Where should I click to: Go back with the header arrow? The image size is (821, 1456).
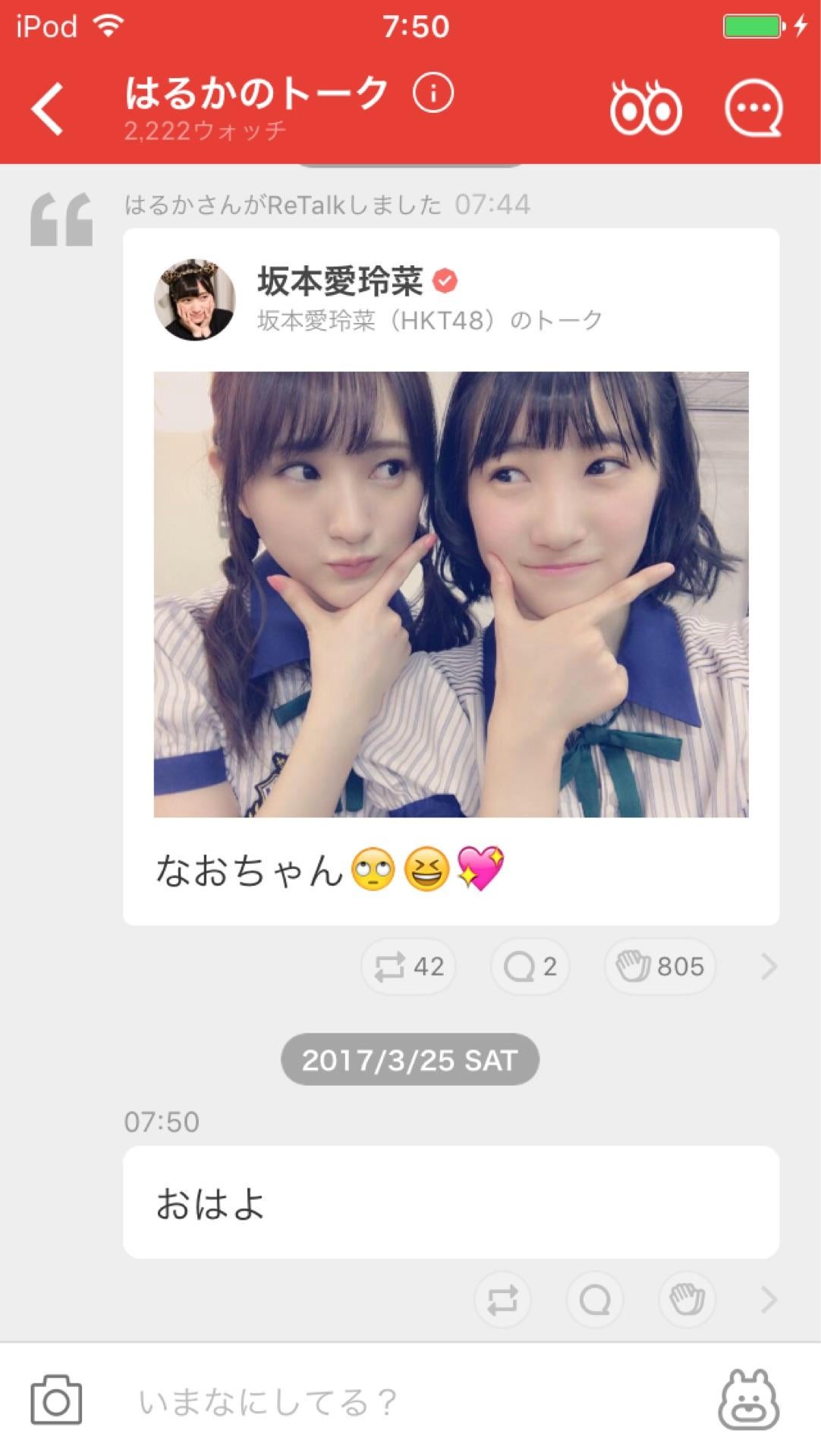(x=47, y=109)
